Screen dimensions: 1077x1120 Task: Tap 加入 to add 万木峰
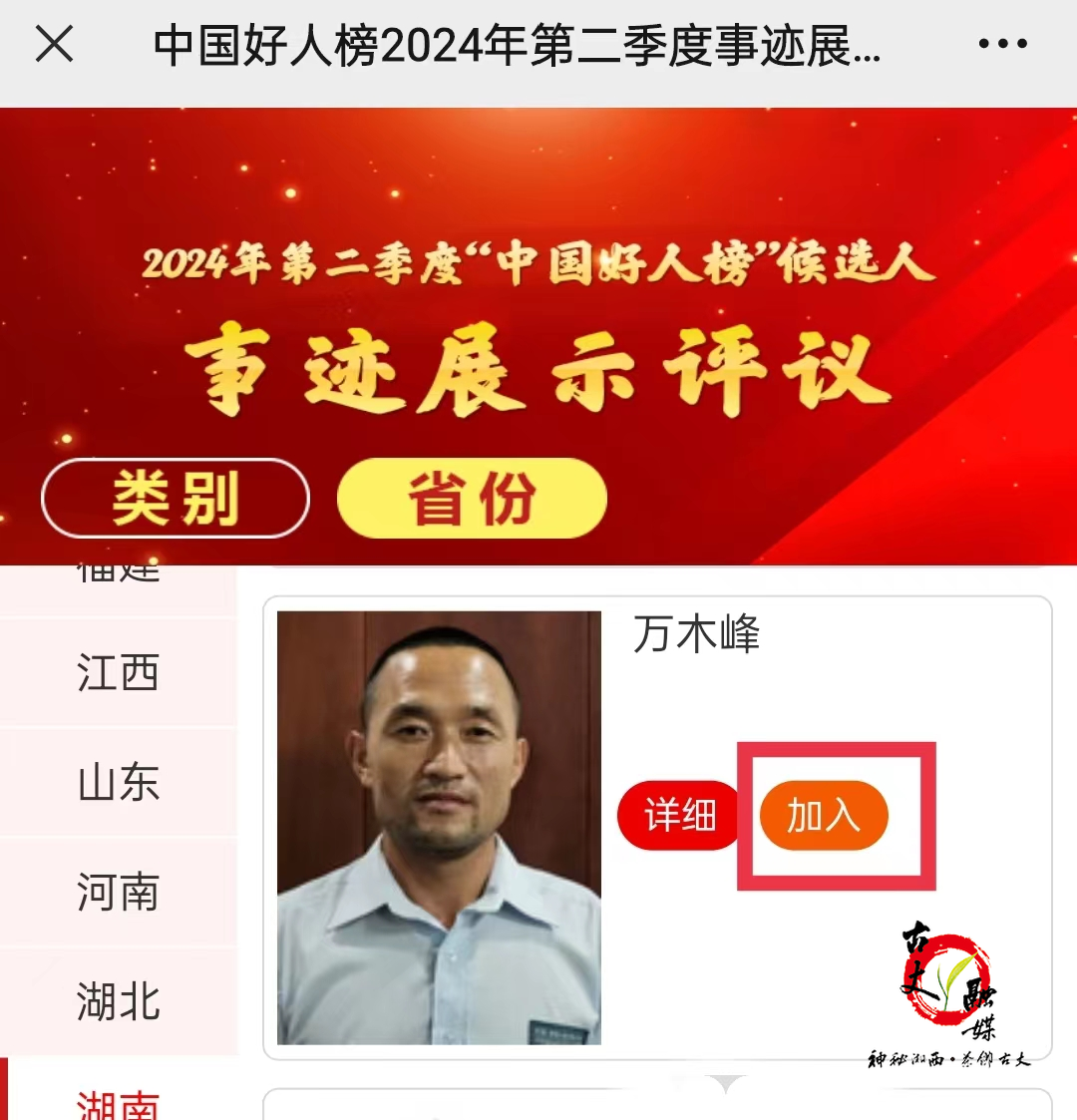(824, 816)
